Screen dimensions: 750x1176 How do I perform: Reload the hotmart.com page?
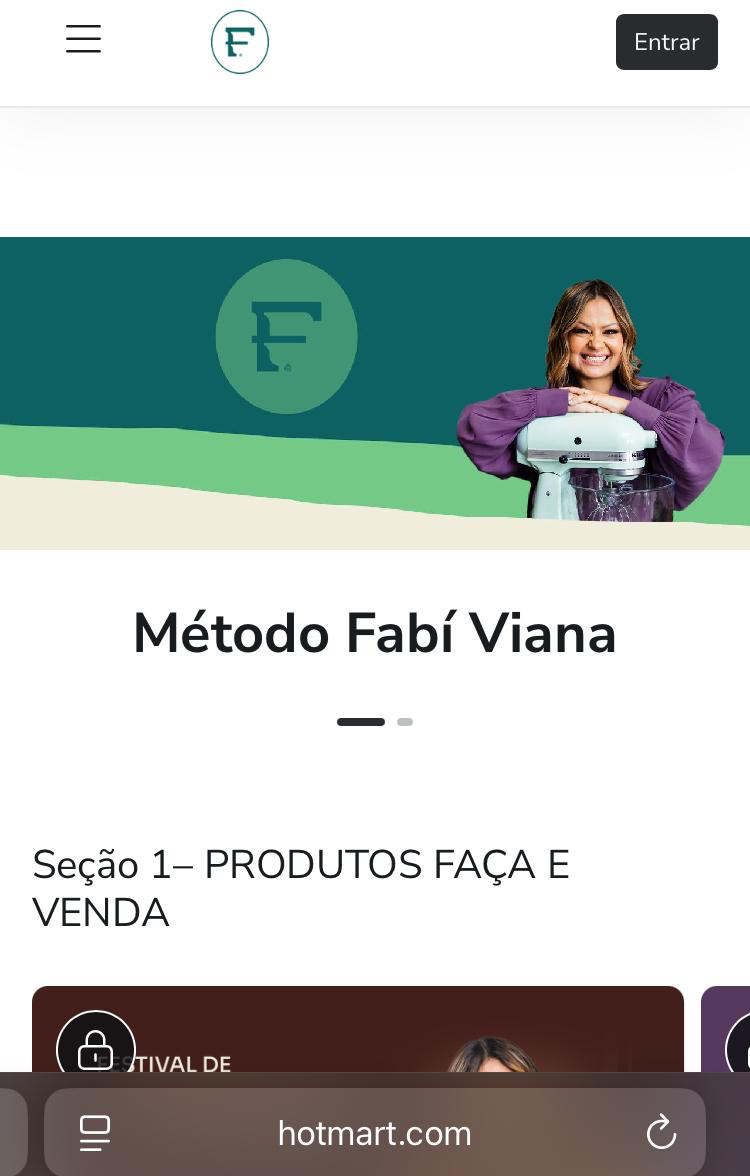pyautogui.click(x=661, y=1133)
